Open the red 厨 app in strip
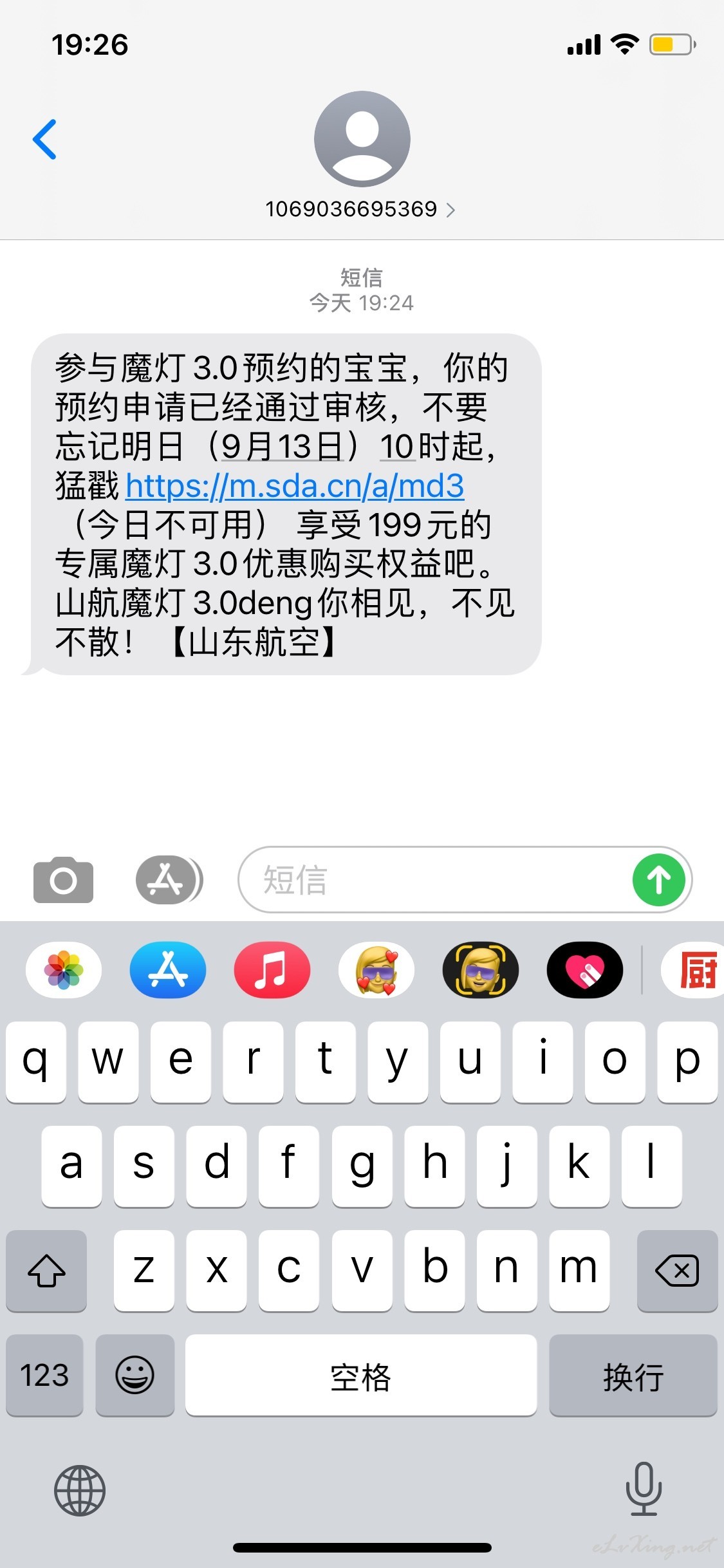The width and height of the screenshot is (724, 1568). coord(694,970)
